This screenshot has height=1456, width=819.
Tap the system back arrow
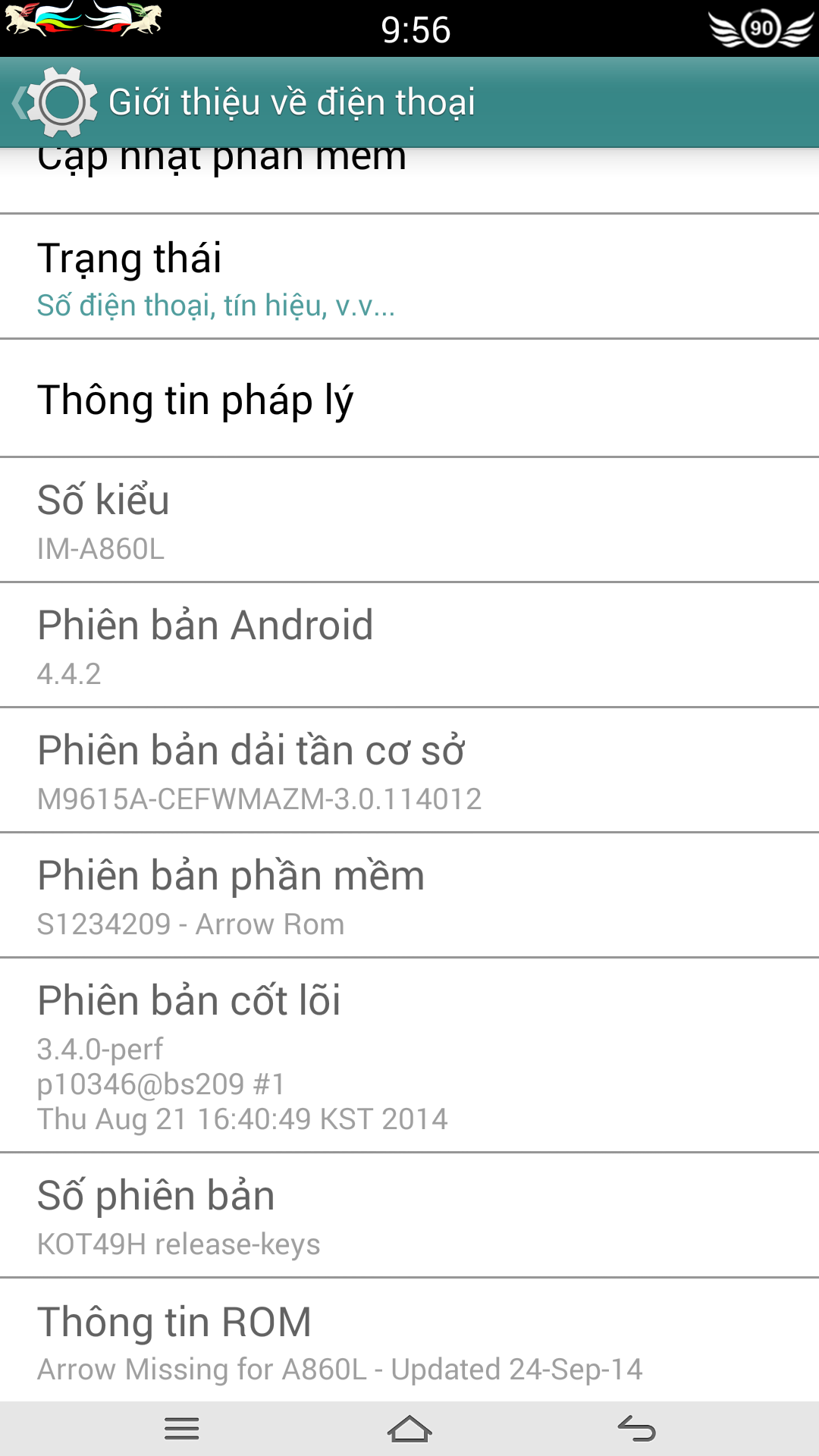tap(637, 1429)
